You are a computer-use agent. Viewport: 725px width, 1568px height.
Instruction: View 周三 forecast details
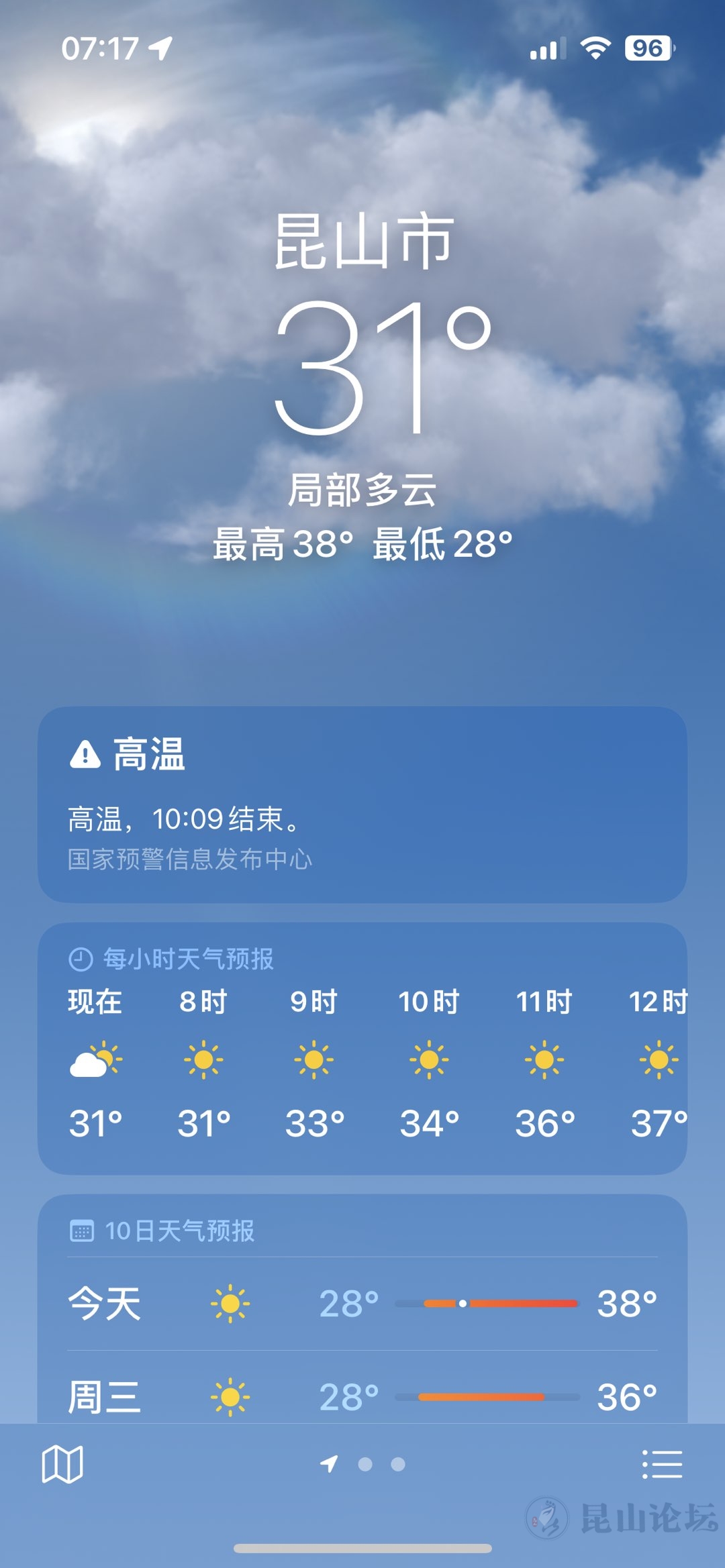(362, 1397)
